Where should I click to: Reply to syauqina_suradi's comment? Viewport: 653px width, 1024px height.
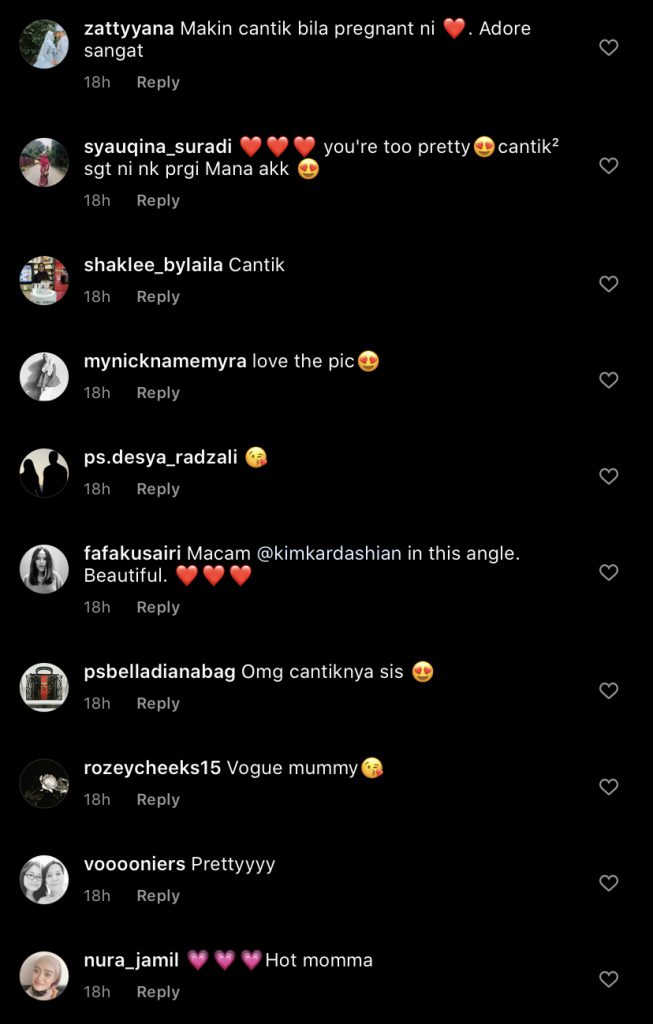[x=158, y=200]
